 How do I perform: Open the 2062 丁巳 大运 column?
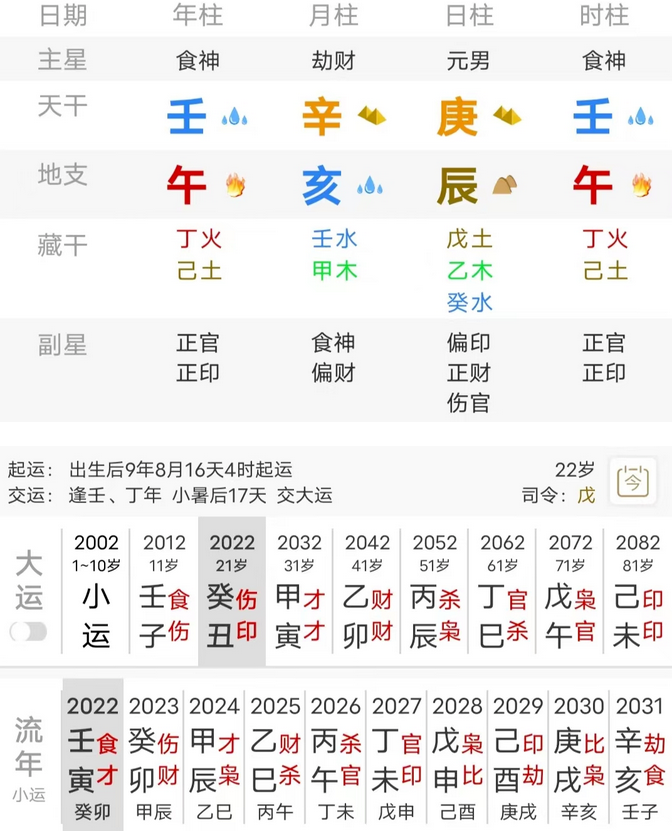[502, 592]
